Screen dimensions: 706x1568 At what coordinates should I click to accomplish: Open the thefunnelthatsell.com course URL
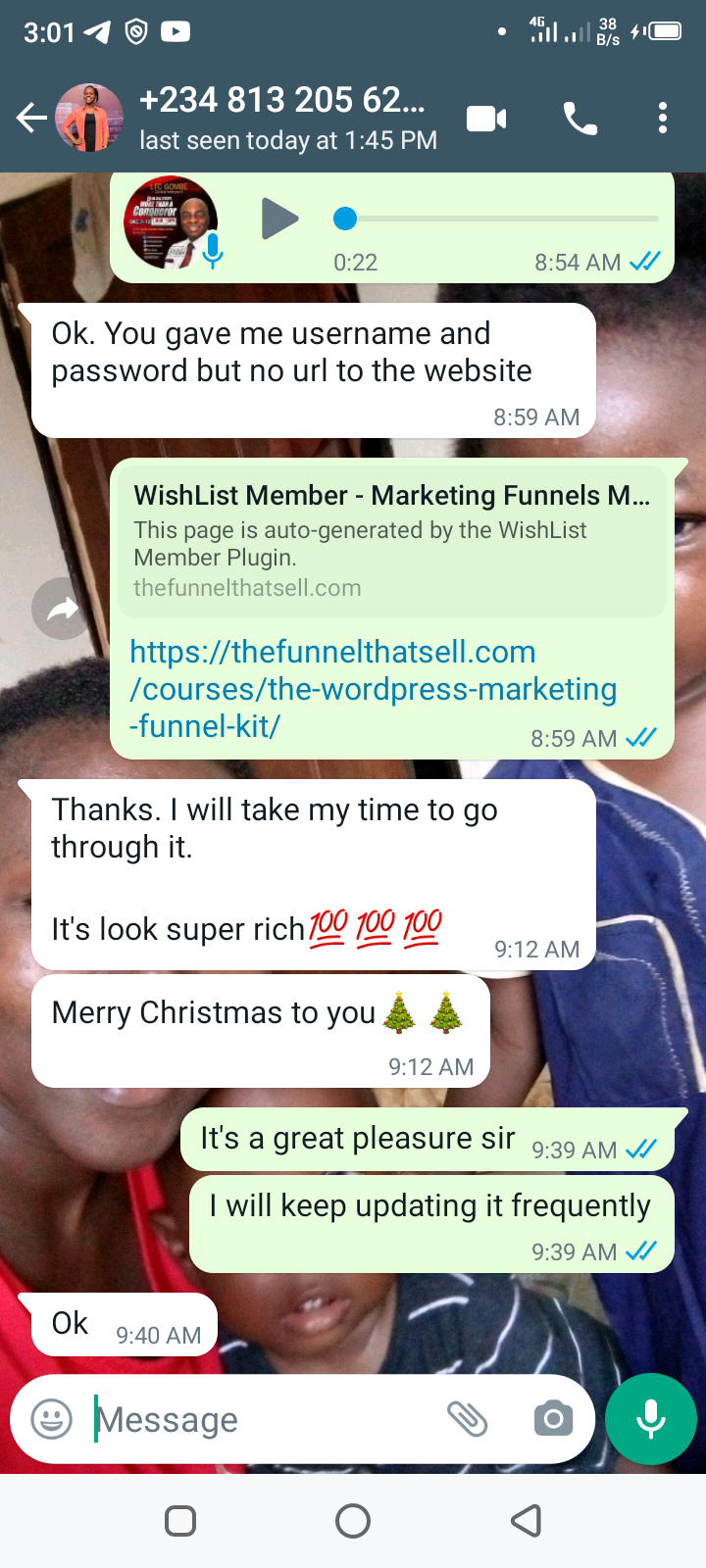click(373, 689)
